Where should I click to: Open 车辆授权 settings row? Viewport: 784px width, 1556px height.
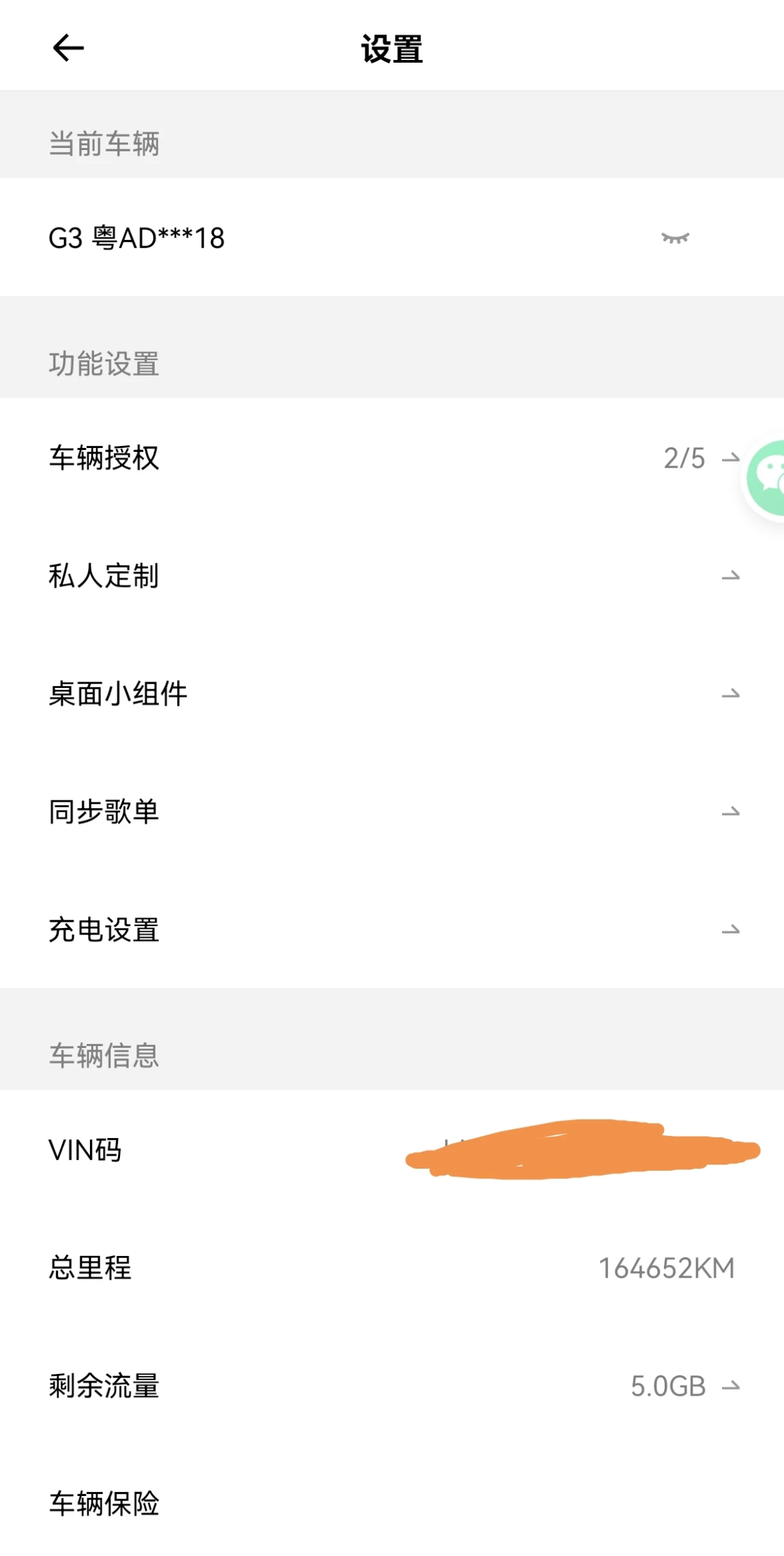pyautogui.click(x=392, y=458)
